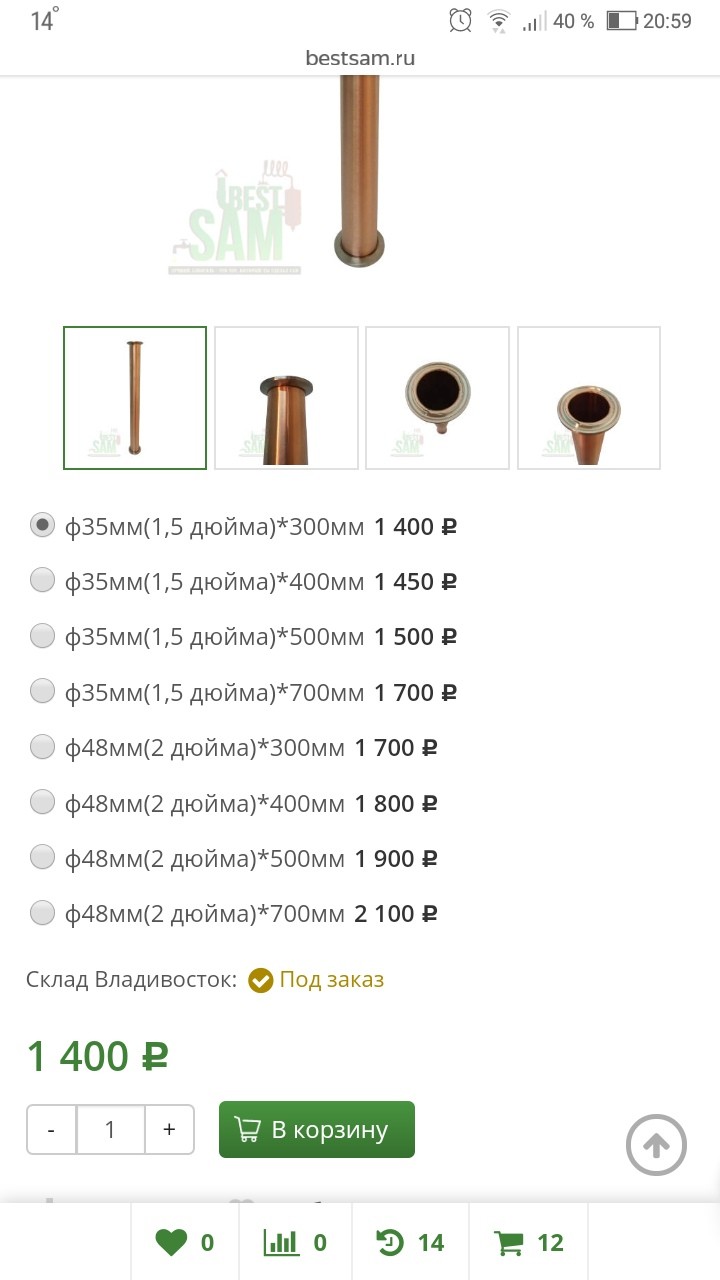Increase quantity with the plus button
The width and height of the screenshot is (720, 1280).
coord(169,1129)
